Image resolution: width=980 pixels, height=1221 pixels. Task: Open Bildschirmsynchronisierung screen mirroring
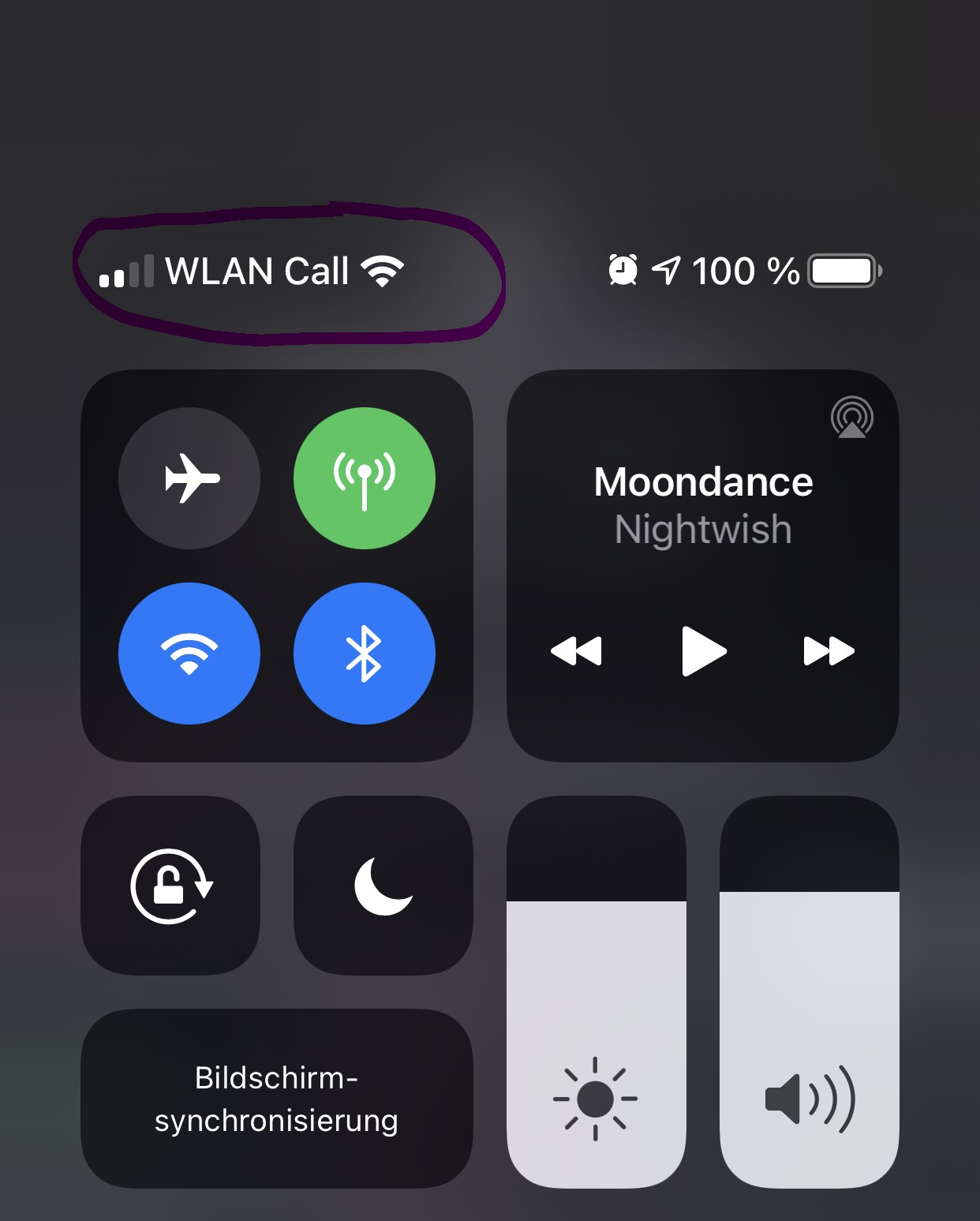coord(277,1099)
